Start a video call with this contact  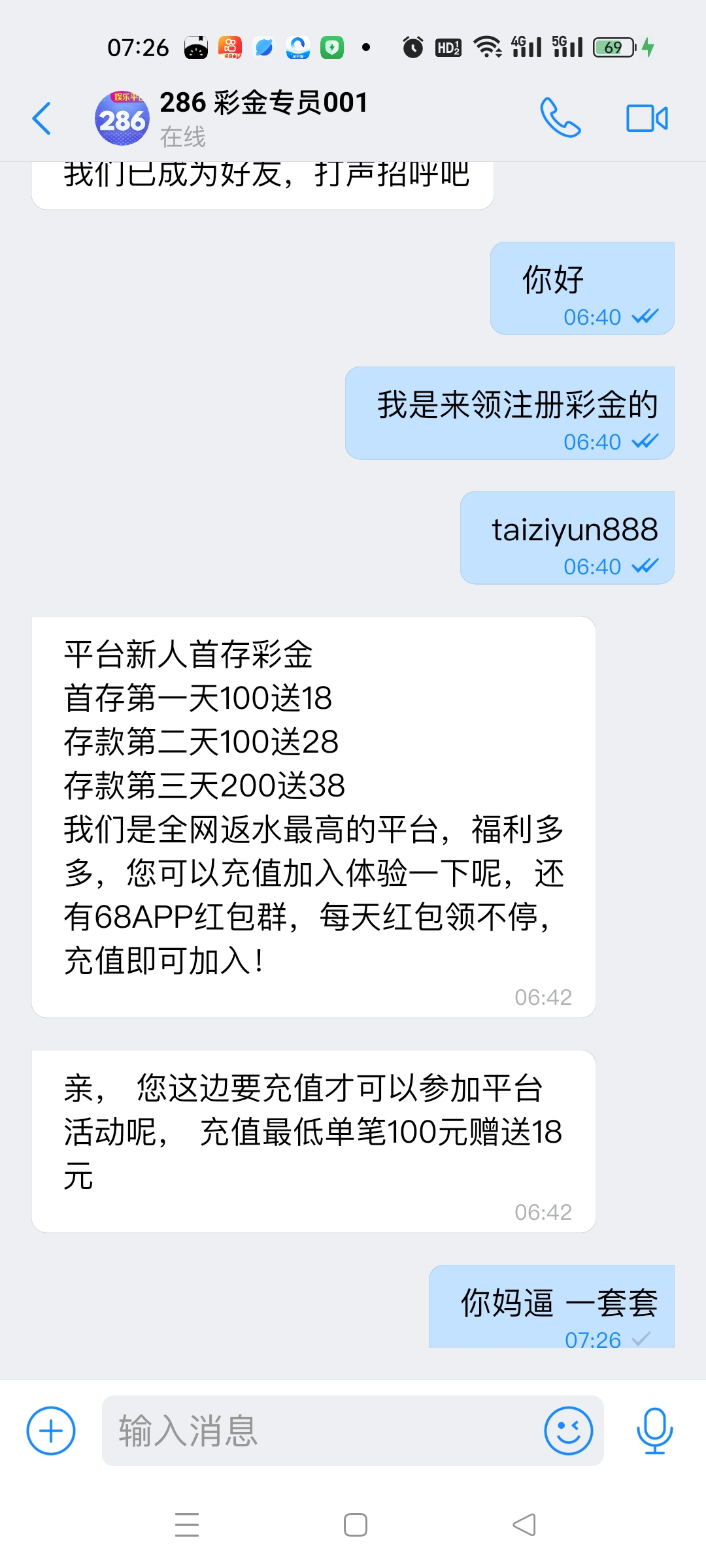[x=647, y=118]
